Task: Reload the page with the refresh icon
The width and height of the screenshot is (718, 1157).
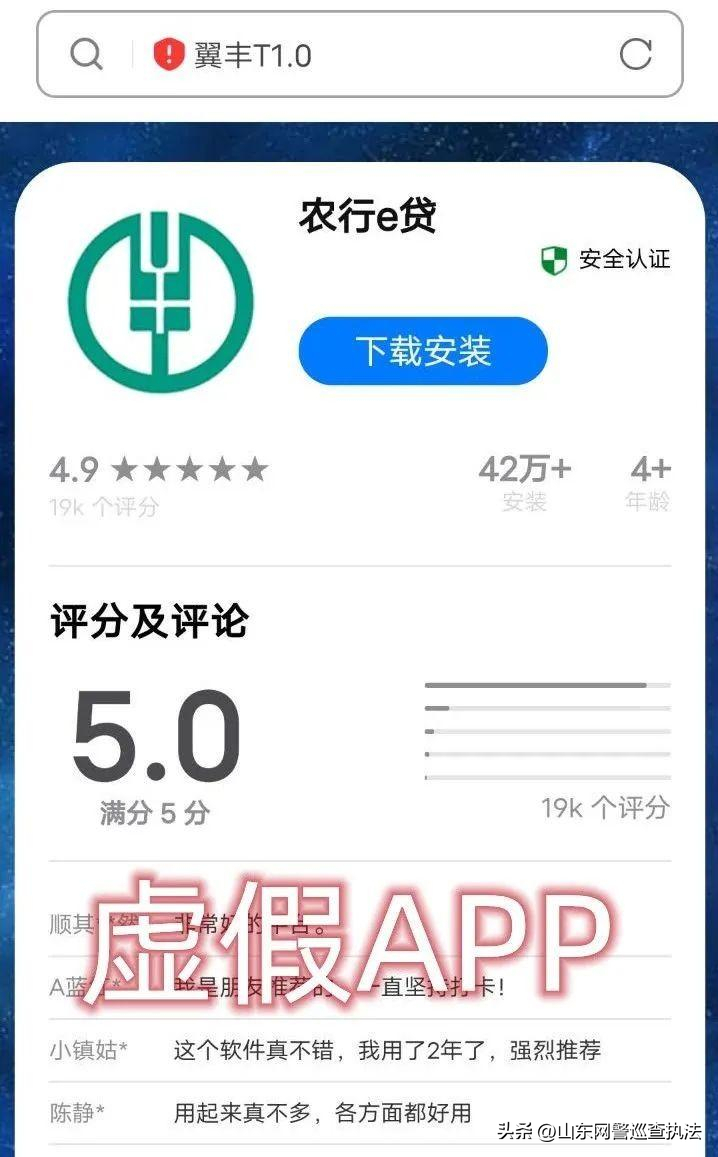Action: coord(635,54)
